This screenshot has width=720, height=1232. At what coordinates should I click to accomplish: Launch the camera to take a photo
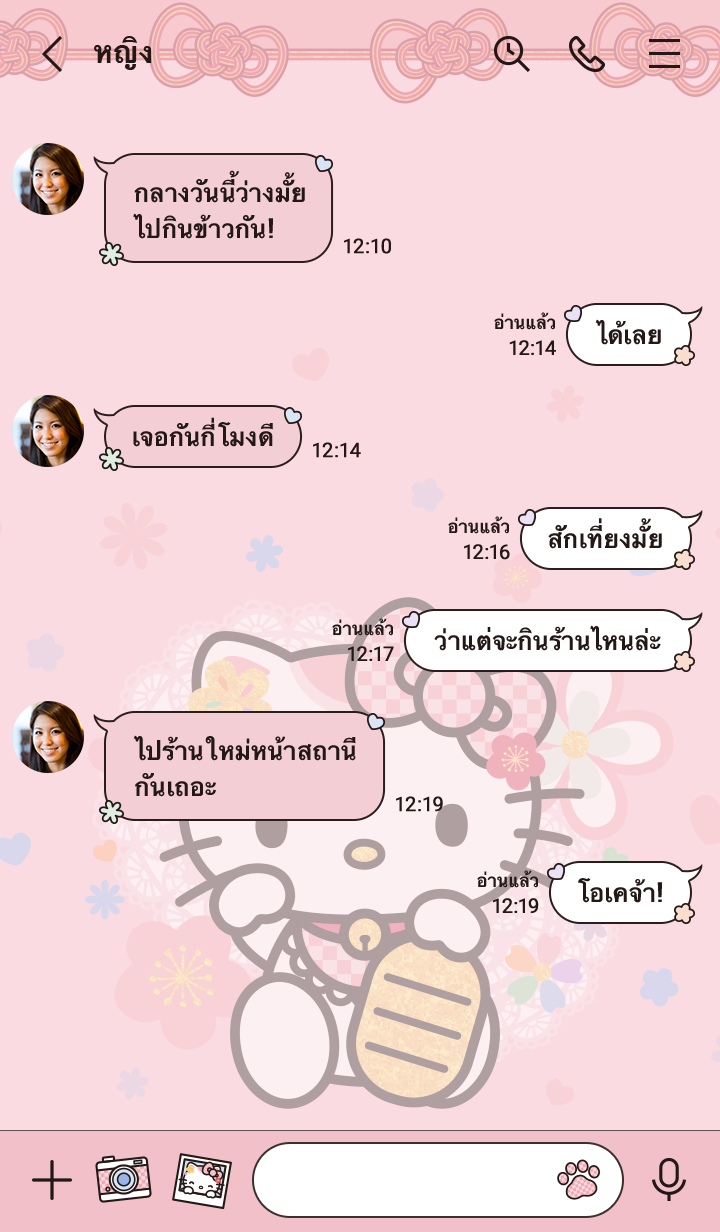coord(123,1180)
